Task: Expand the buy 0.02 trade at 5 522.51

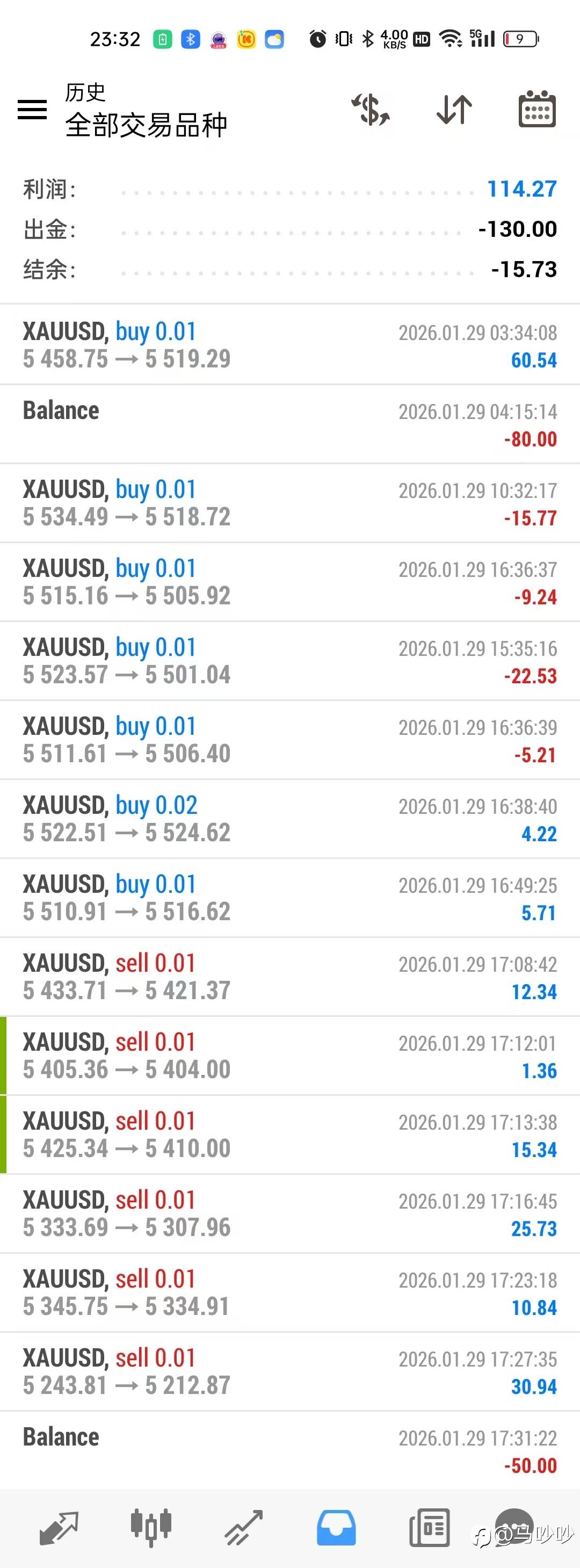Action: click(x=289, y=819)
